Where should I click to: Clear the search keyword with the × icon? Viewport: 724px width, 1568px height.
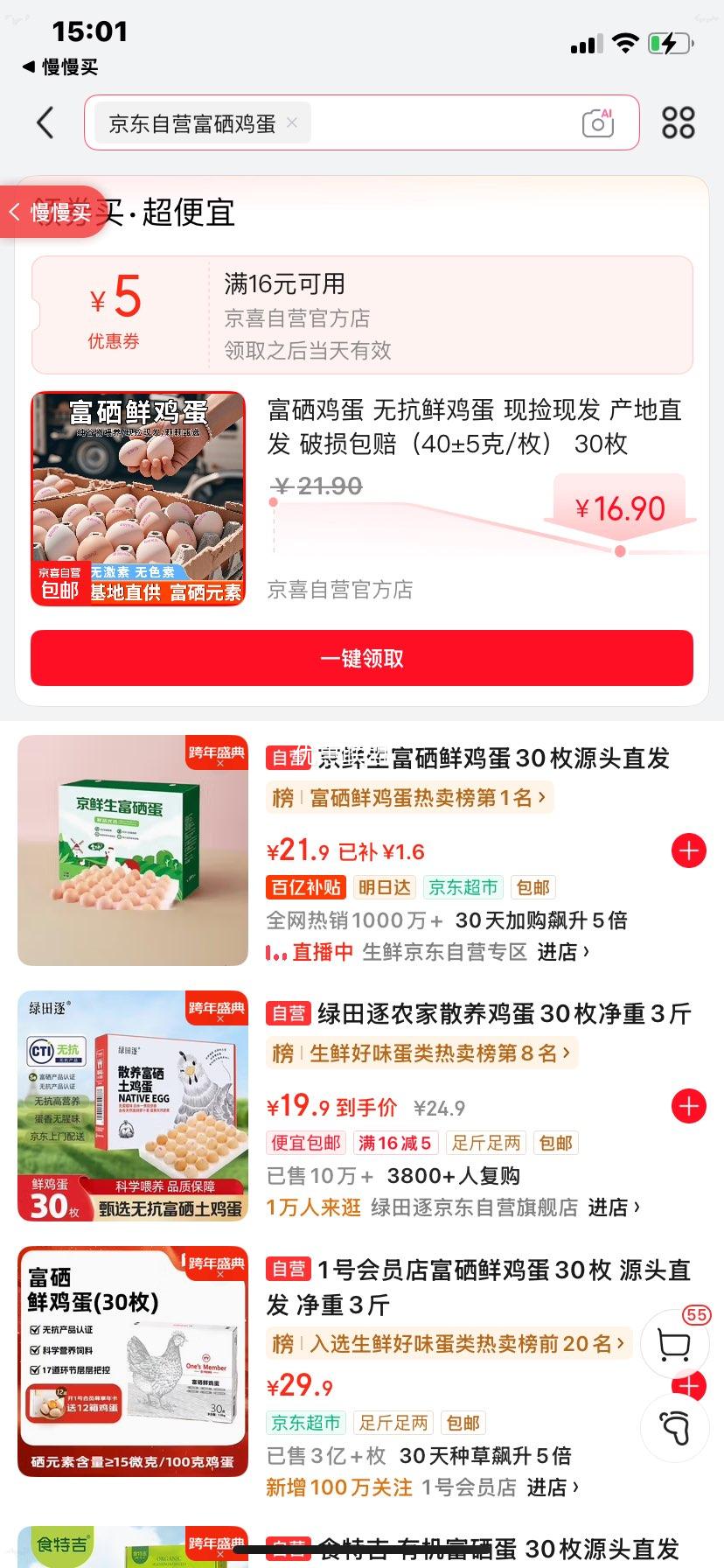[293, 123]
